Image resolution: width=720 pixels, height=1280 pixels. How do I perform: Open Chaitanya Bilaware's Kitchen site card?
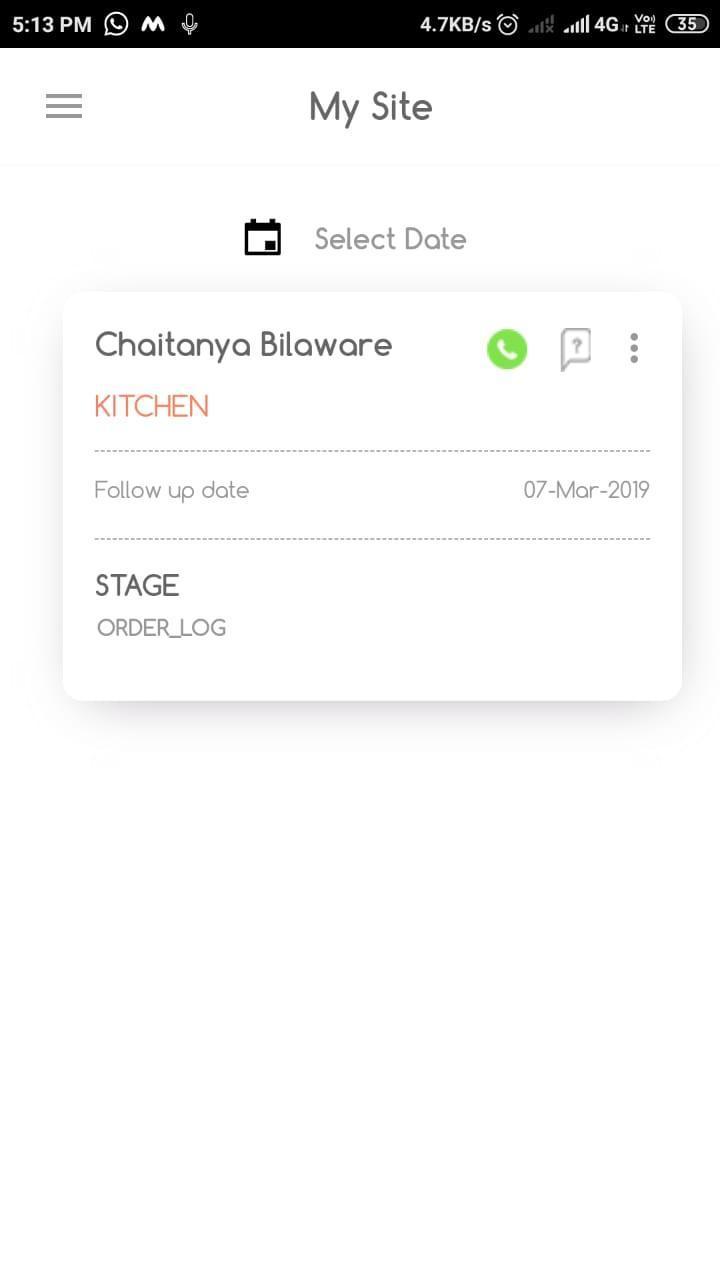tap(372, 496)
